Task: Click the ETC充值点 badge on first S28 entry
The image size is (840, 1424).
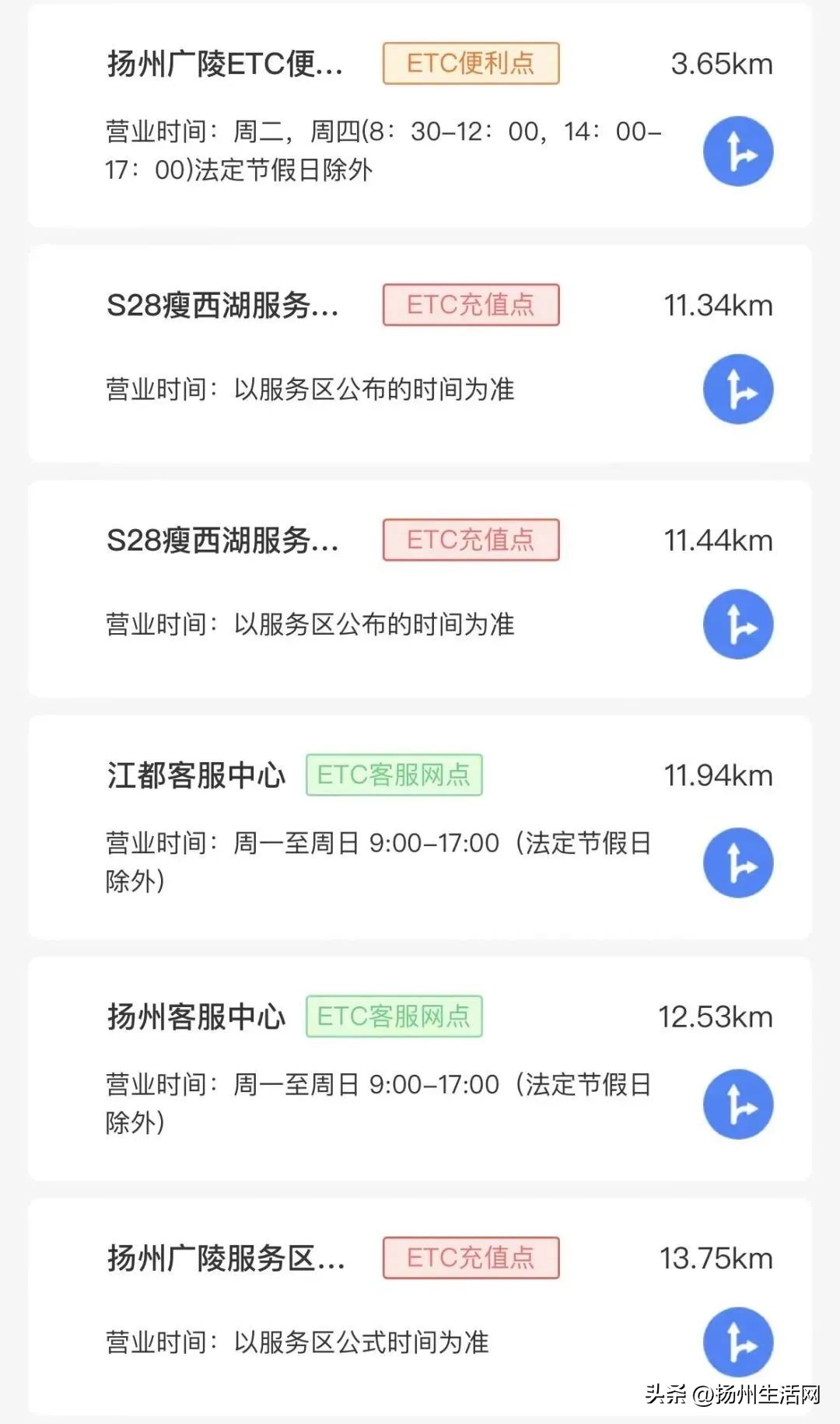Action: click(x=470, y=305)
